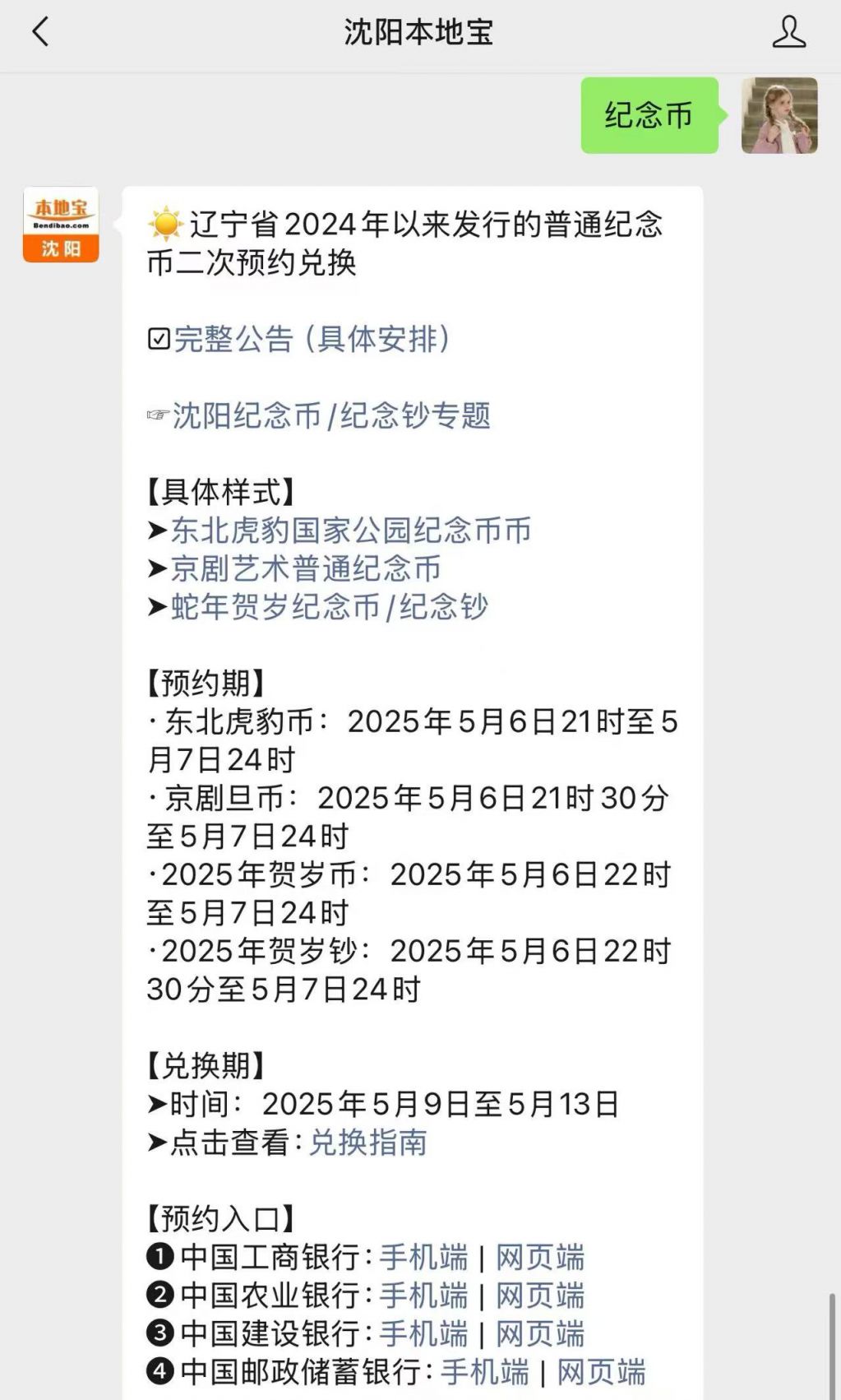
Task: Open 京剧艺术普通纪念币 link
Action: coord(306,568)
